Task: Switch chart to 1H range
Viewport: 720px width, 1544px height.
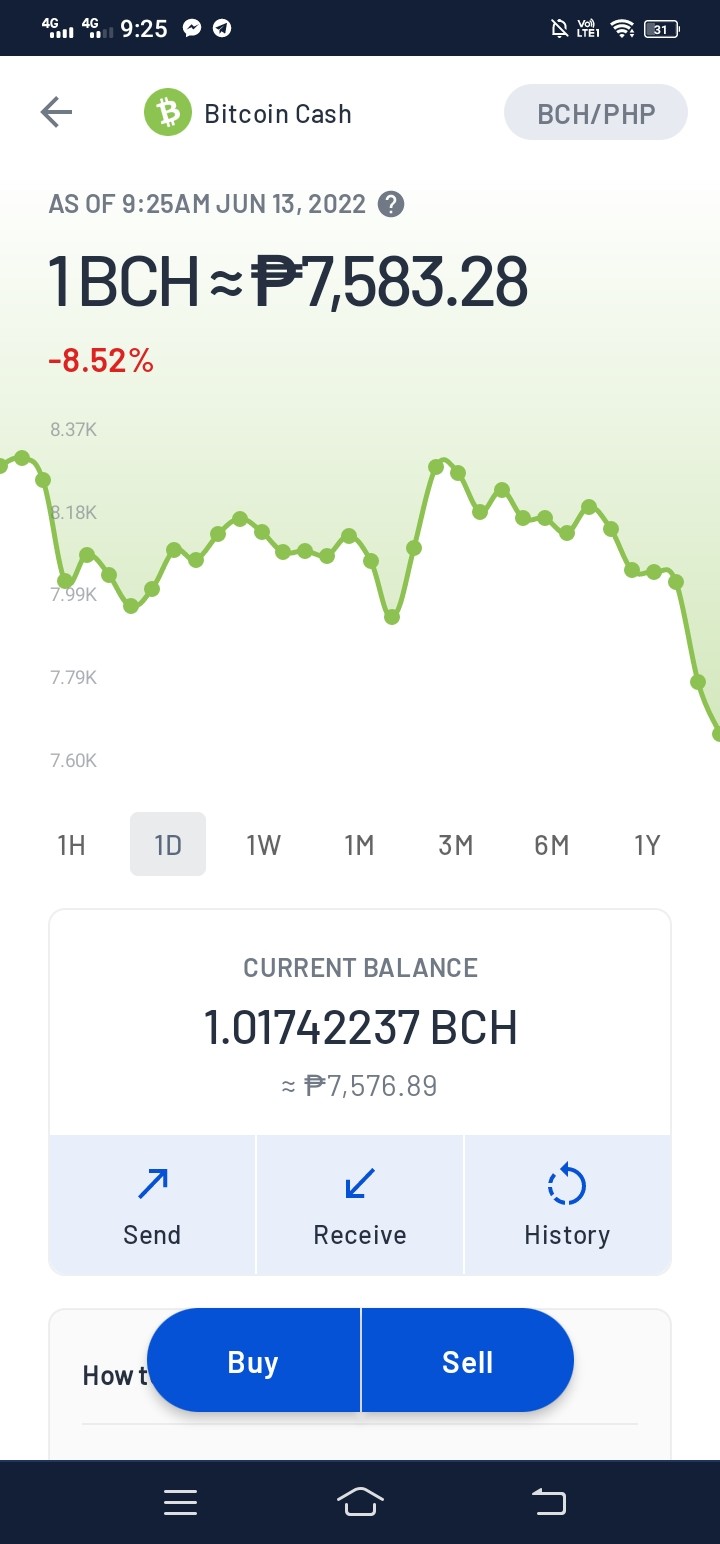Action: [x=71, y=845]
